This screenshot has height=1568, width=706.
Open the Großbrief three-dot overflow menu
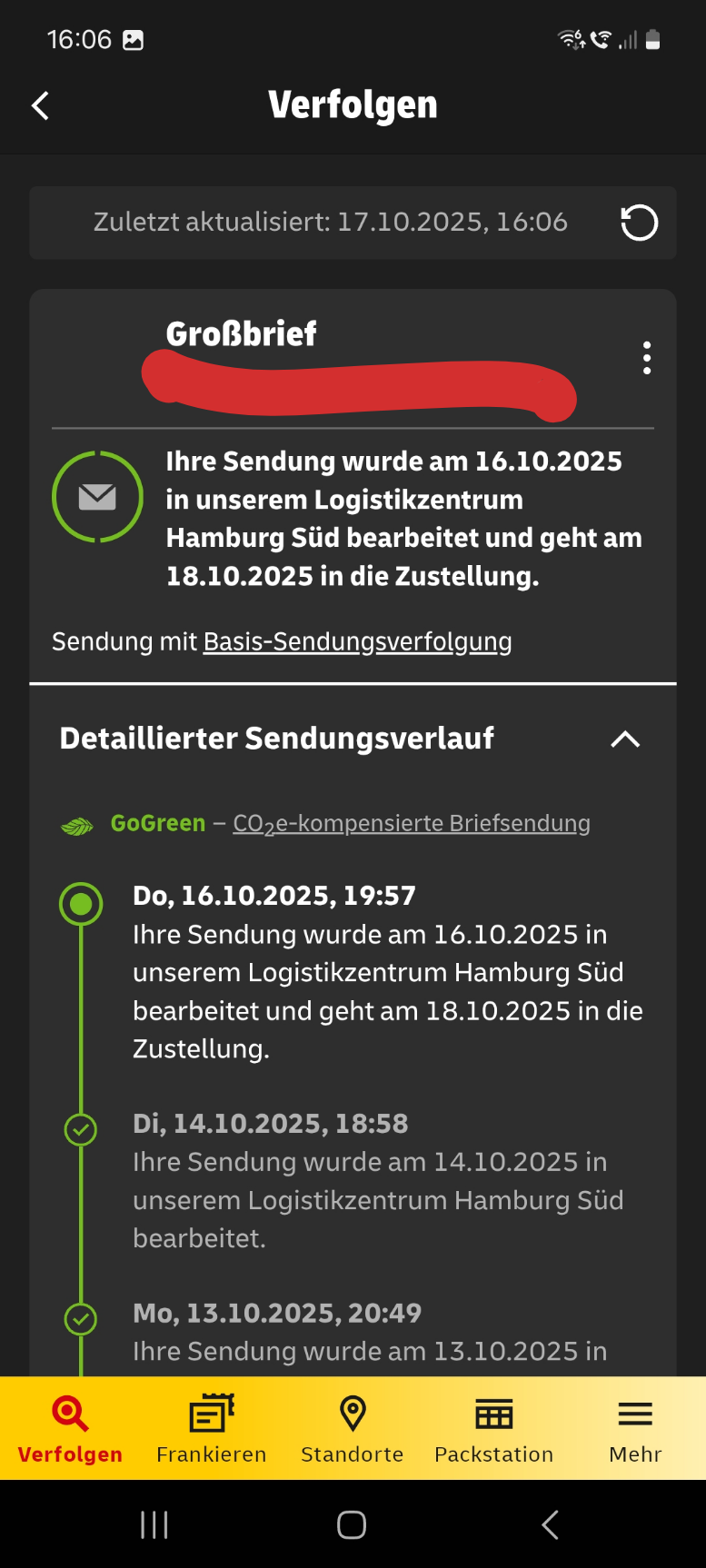point(646,358)
